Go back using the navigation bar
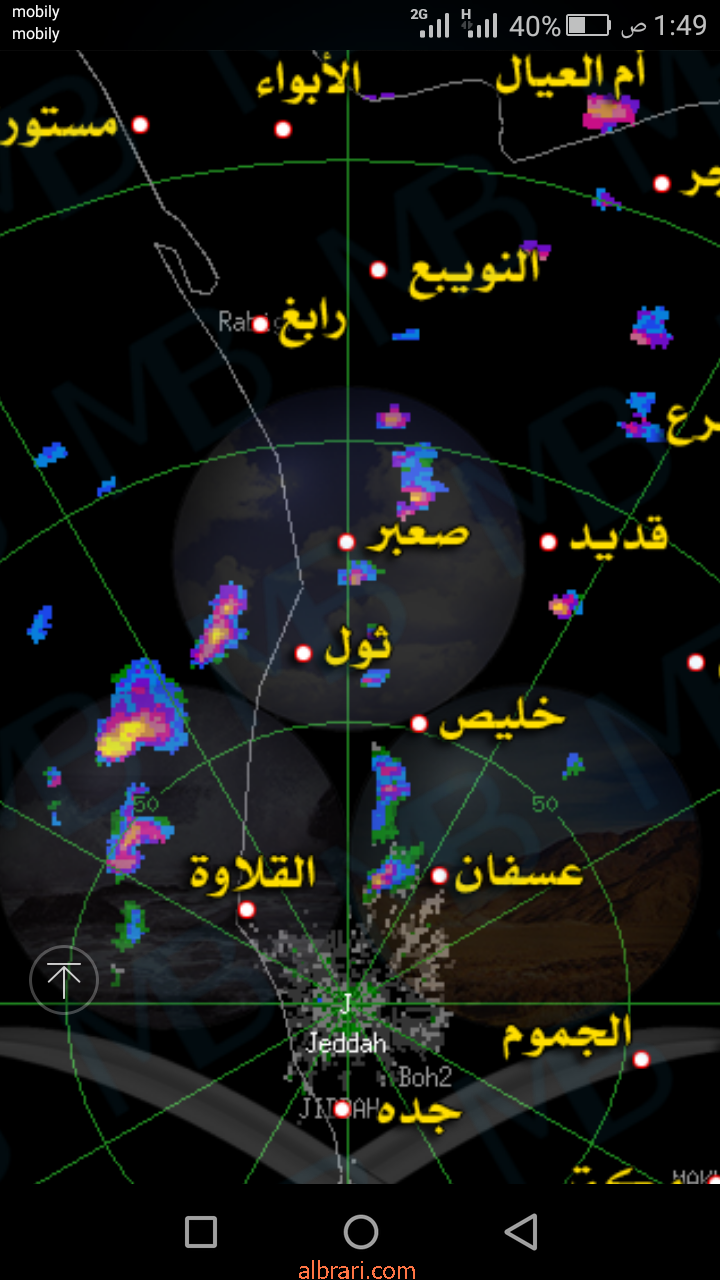720x1280 pixels. (x=521, y=1232)
